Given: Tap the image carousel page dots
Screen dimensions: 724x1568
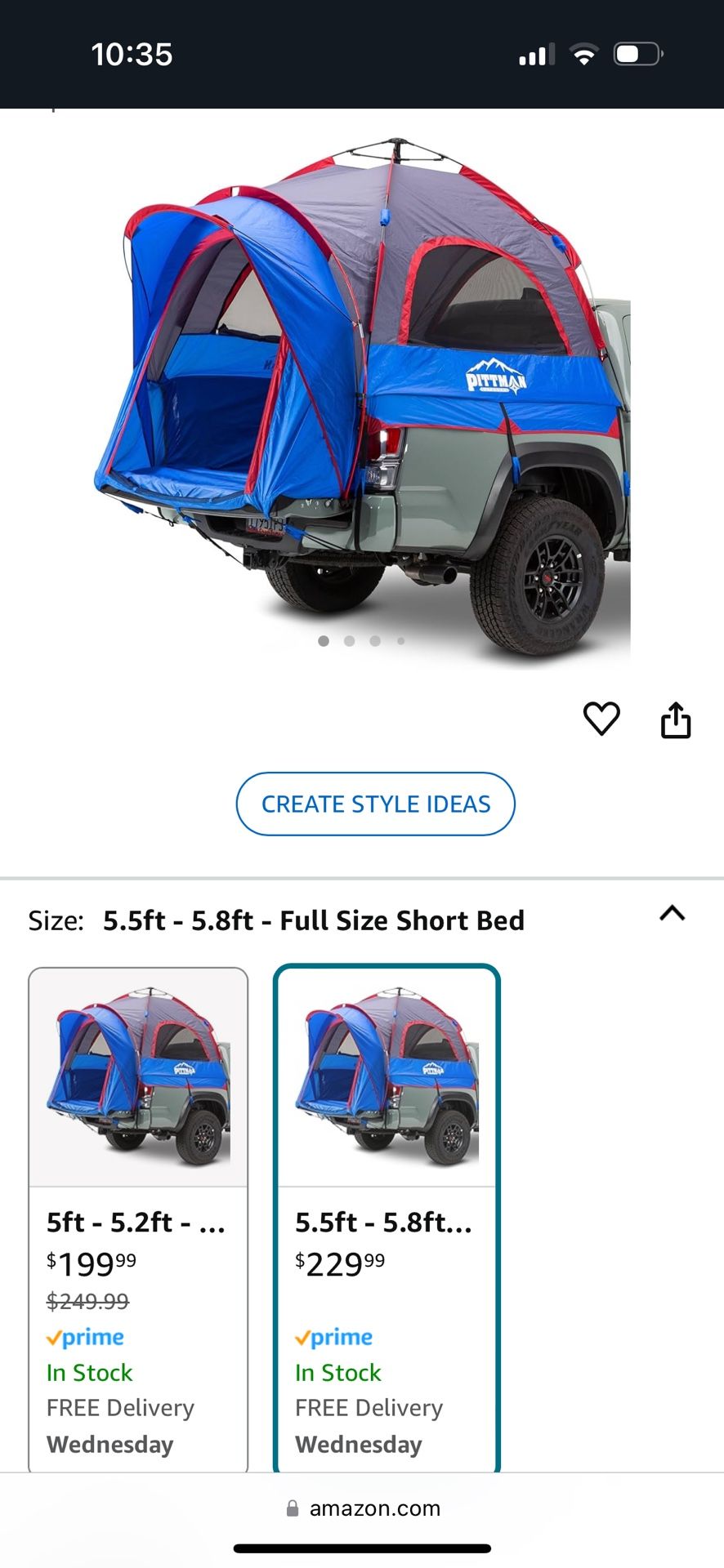Looking at the screenshot, I should pyautogui.click(x=361, y=641).
